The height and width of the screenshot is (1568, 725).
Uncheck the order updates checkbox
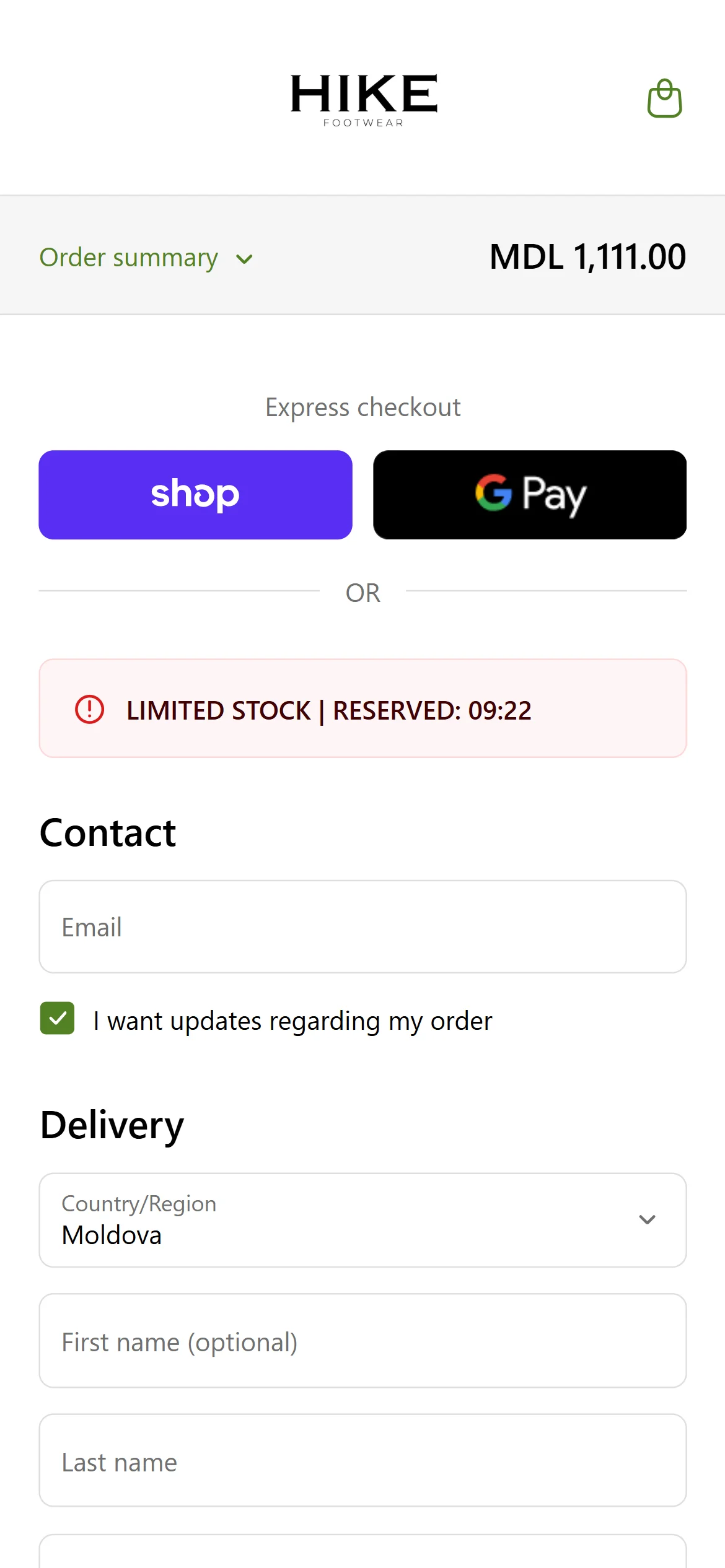pos(58,1018)
